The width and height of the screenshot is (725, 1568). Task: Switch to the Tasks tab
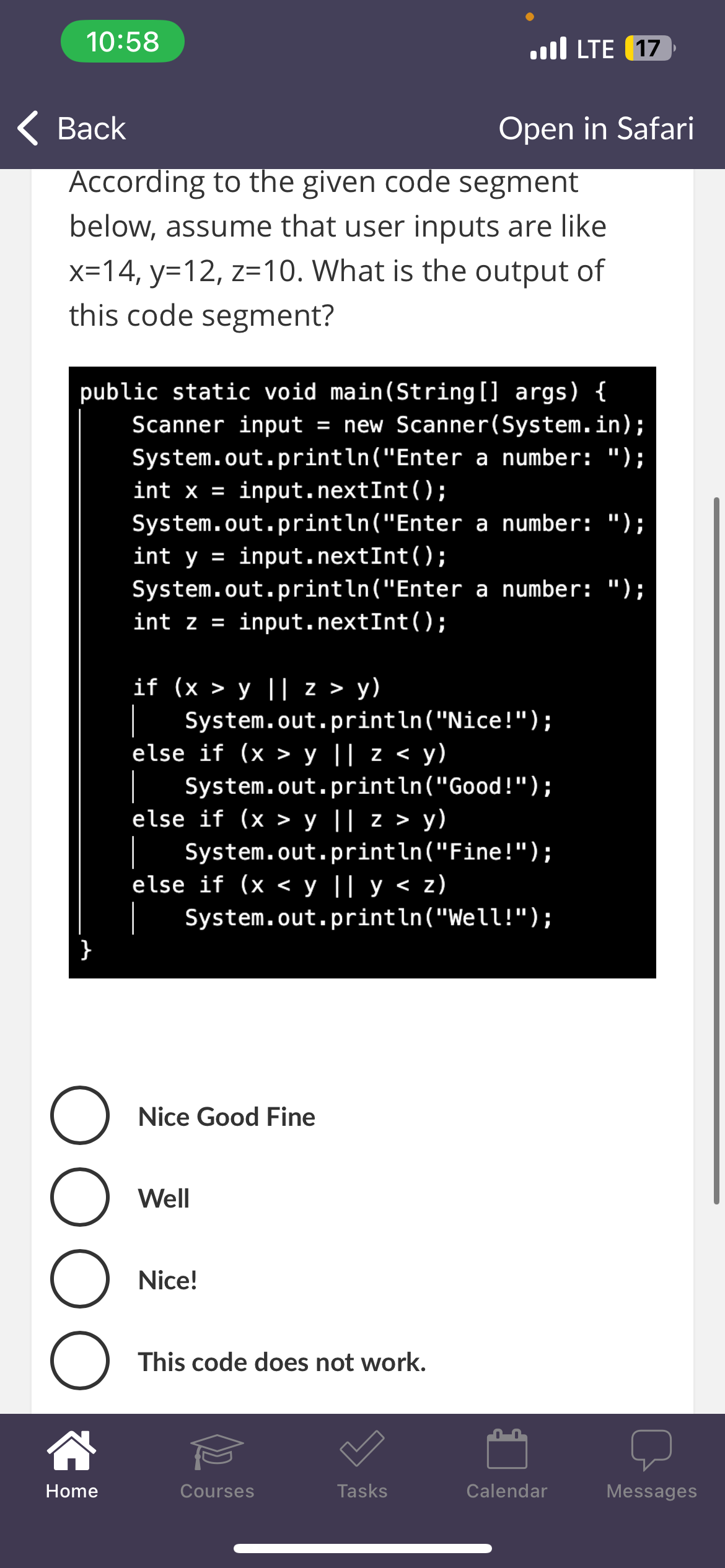pos(362,1465)
